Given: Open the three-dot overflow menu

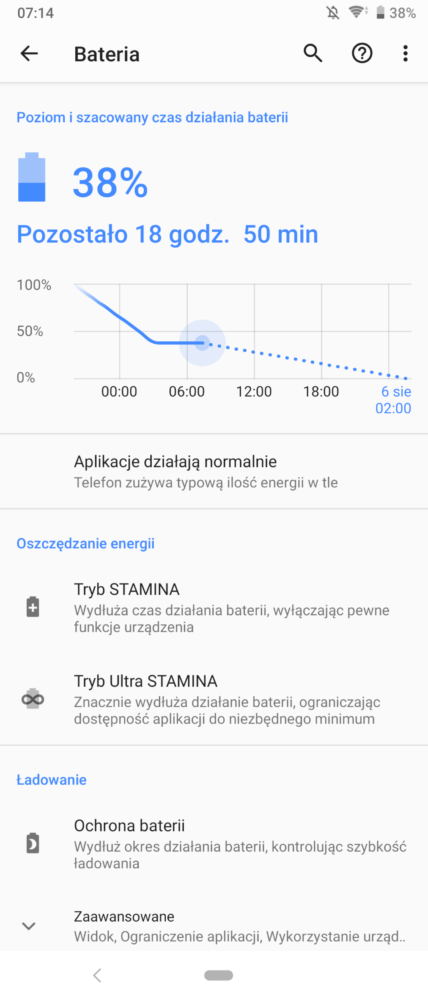Looking at the screenshot, I should click(x=405, y=54).
